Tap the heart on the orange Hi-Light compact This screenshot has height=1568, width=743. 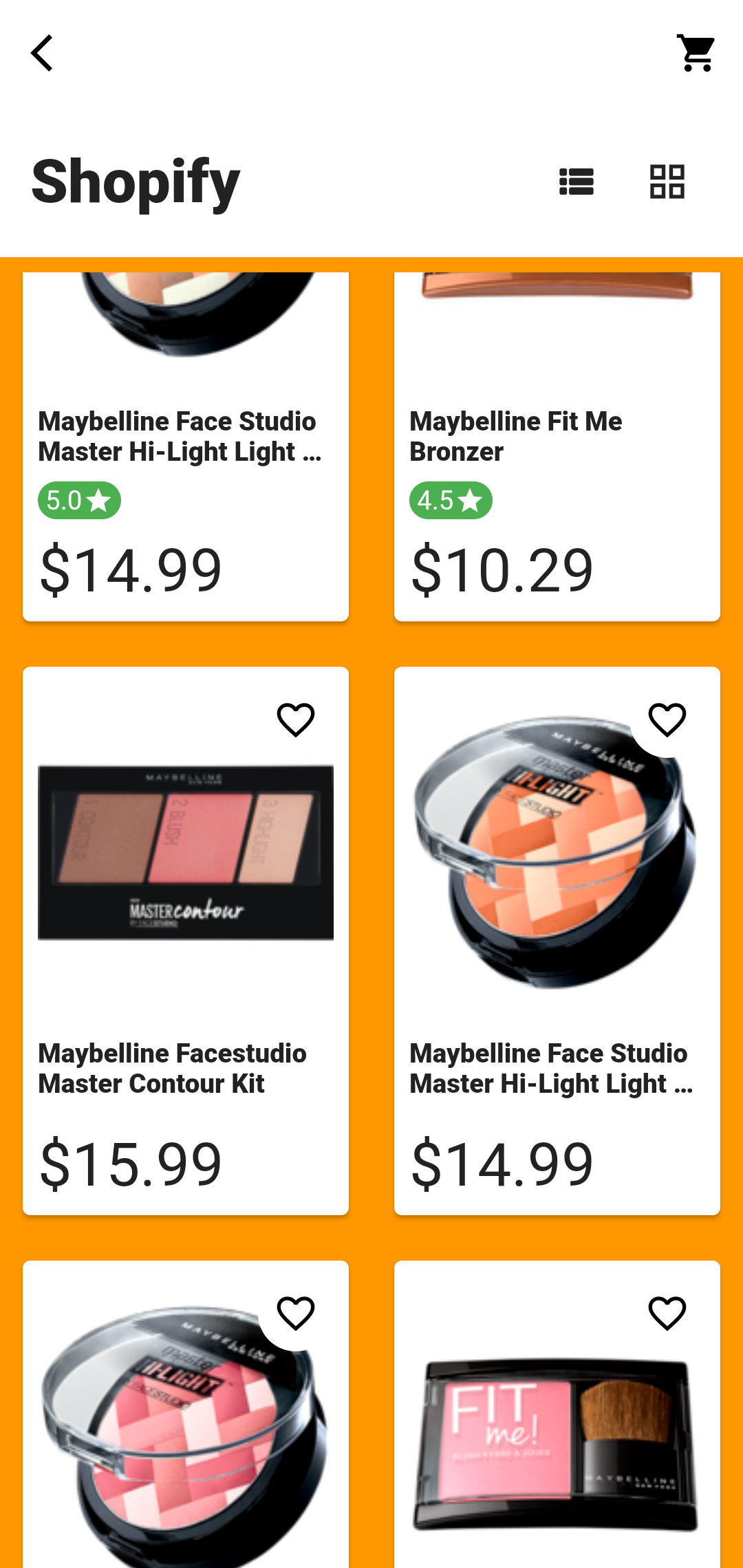pos(667,720)
